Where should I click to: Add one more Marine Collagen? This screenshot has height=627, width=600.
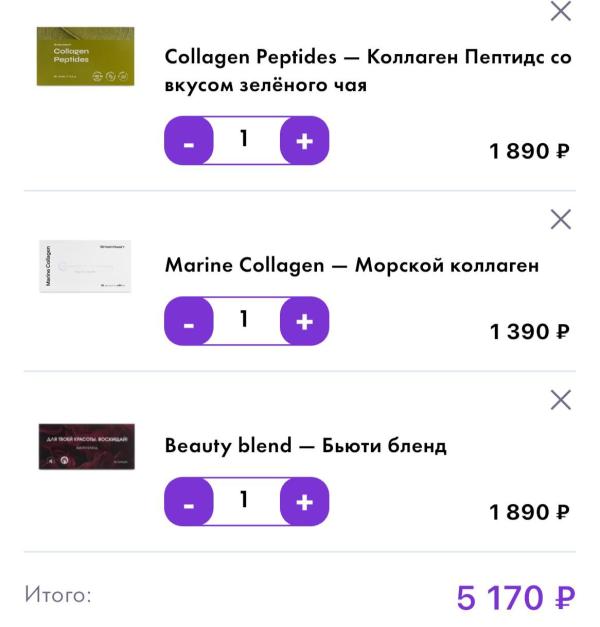click(x=305, y=322)
